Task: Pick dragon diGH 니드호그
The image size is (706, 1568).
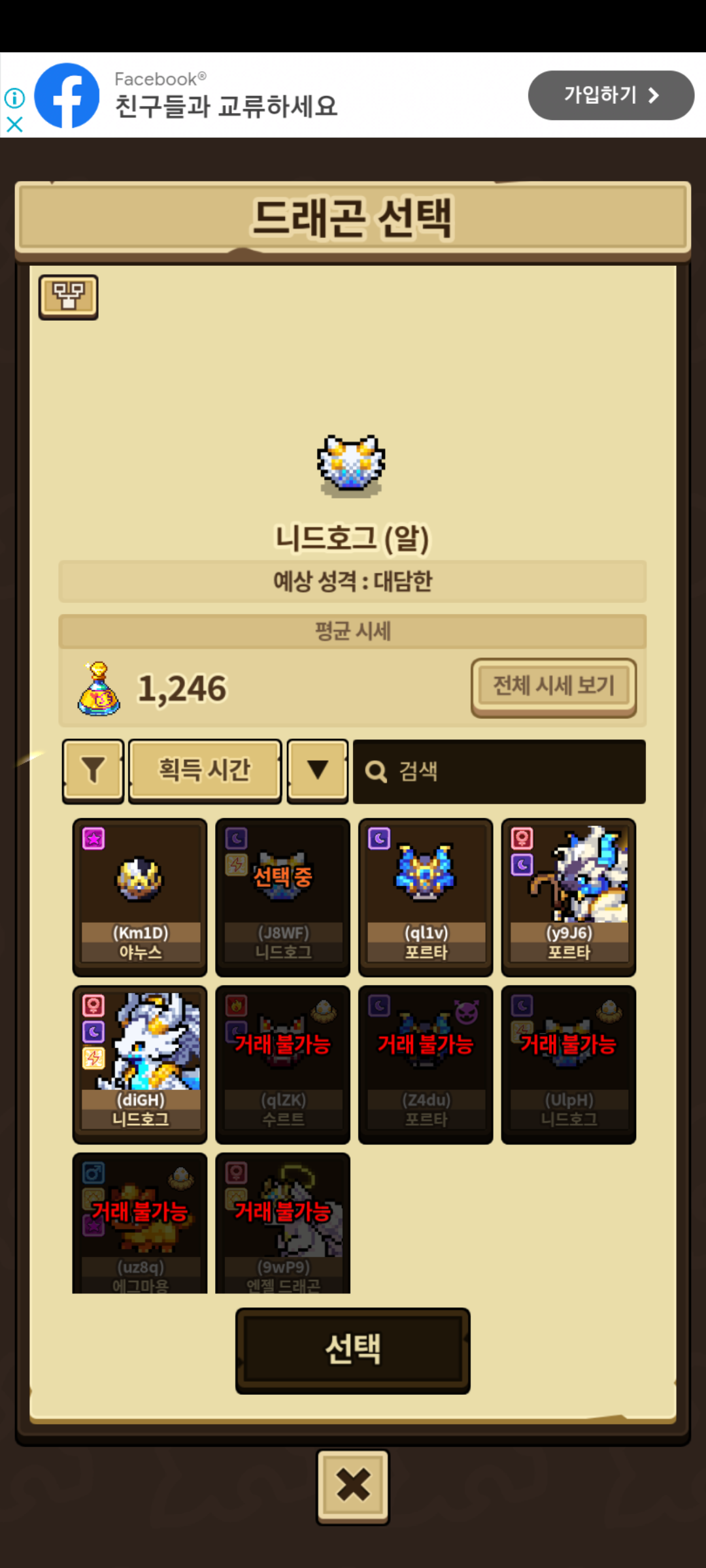Action: pyautogui.click(x=140, y=1064)
